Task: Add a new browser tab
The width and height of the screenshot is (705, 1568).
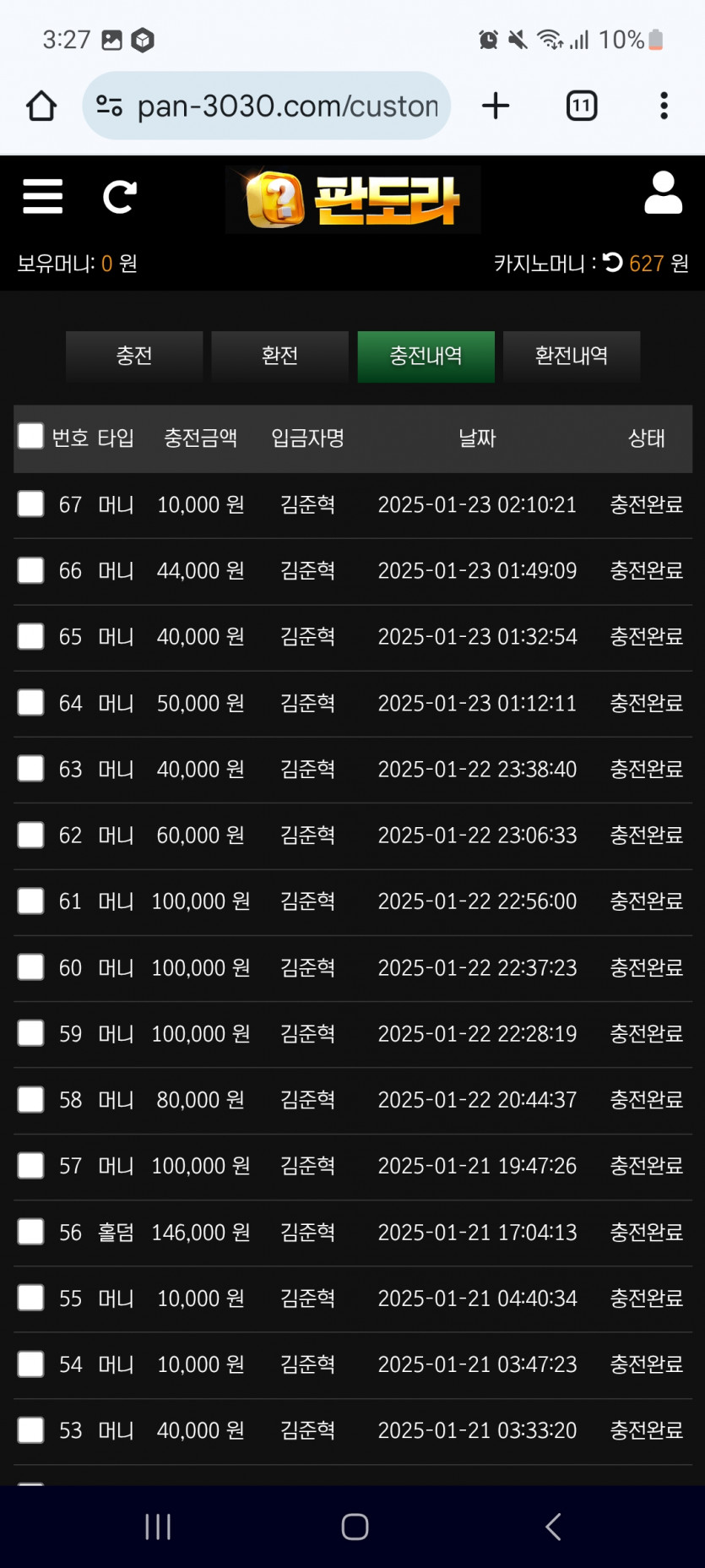Action: click(496, 106)
